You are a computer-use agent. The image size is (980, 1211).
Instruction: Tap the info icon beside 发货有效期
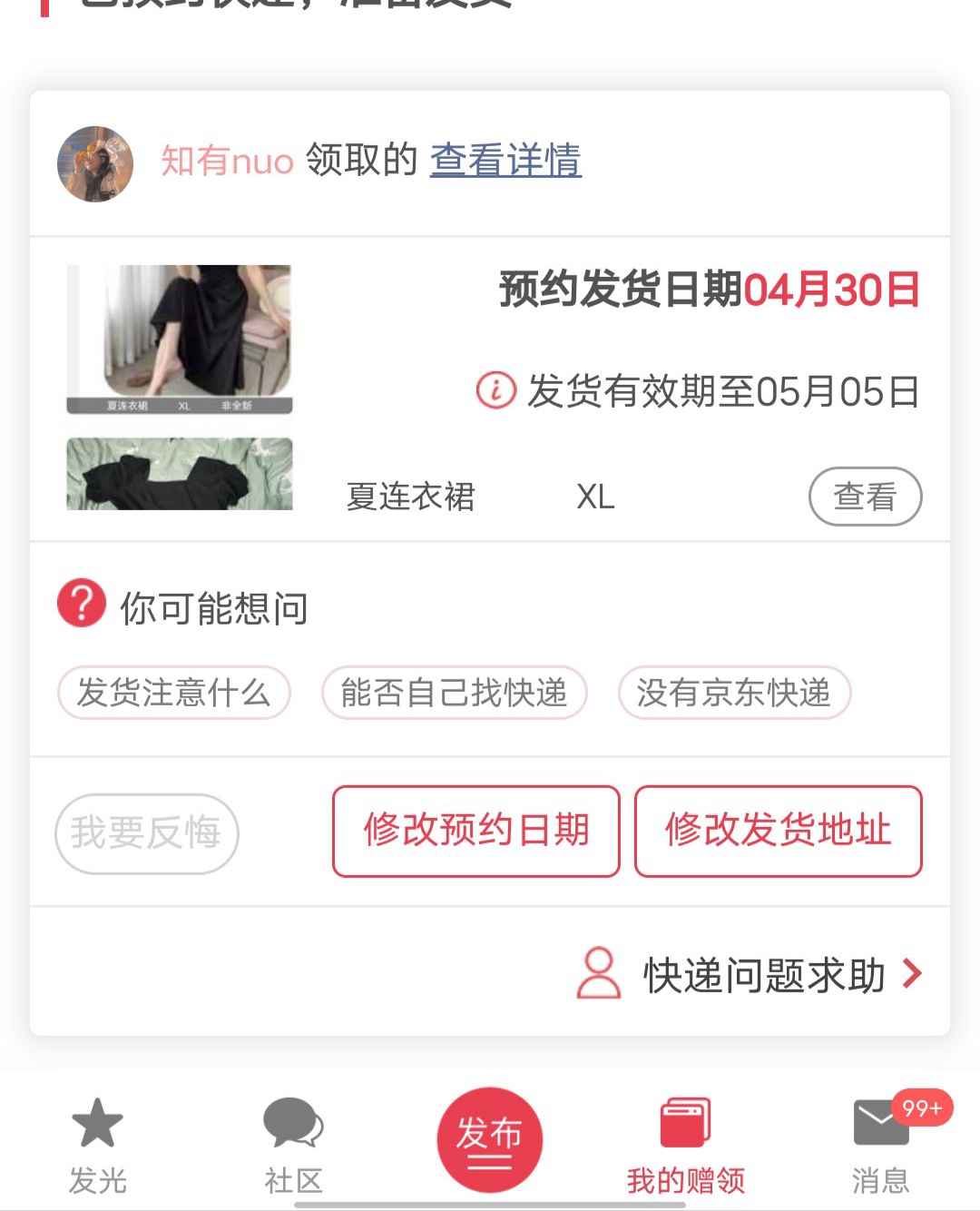pyautogui.click(x=495, y=390)
